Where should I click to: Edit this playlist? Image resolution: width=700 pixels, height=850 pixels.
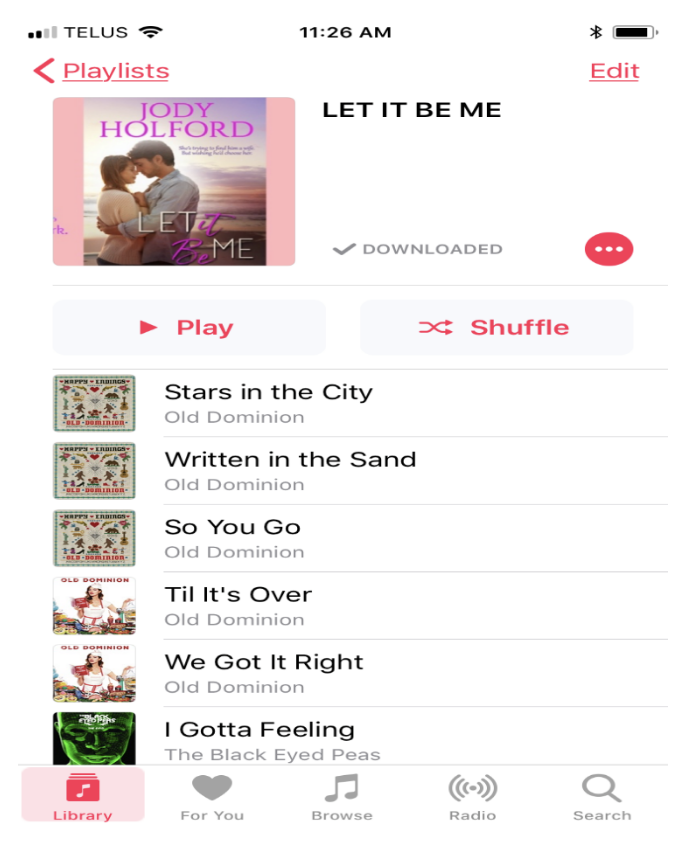[614, 71]
